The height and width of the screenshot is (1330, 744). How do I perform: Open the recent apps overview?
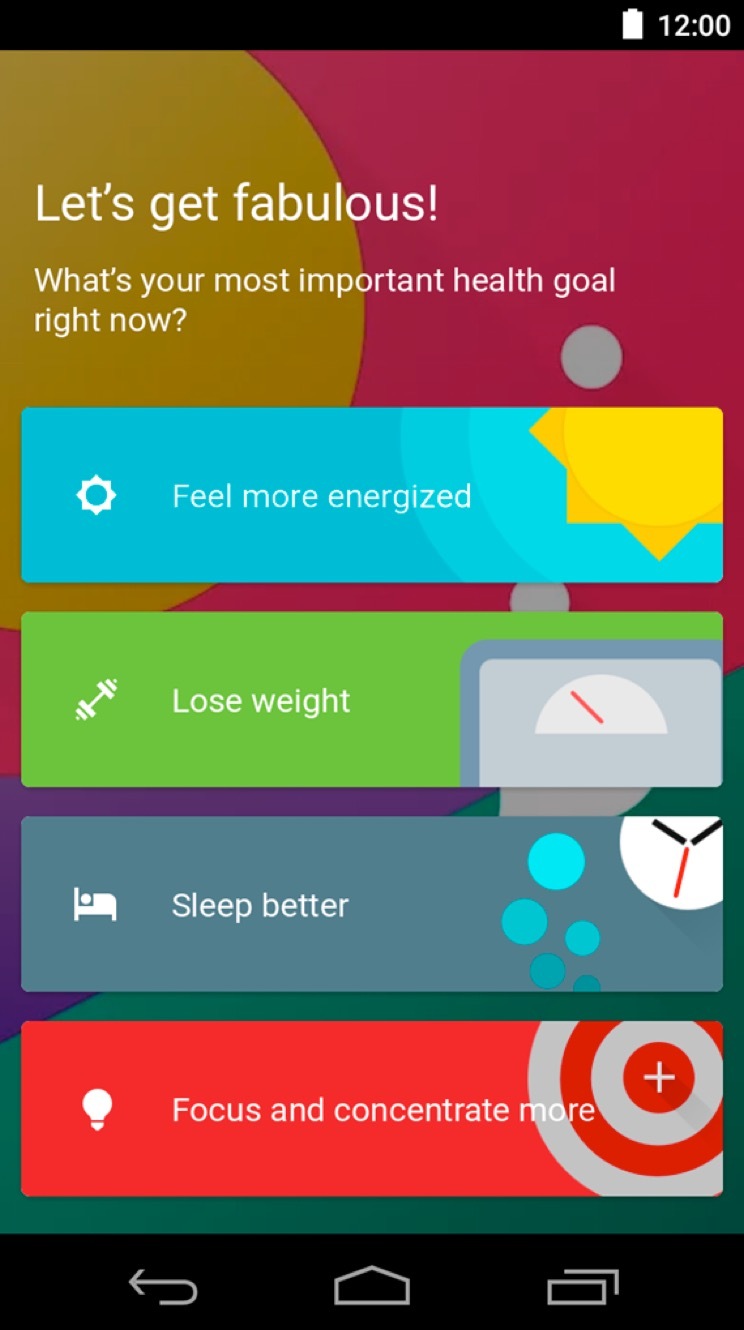(x=582, y=1286)
